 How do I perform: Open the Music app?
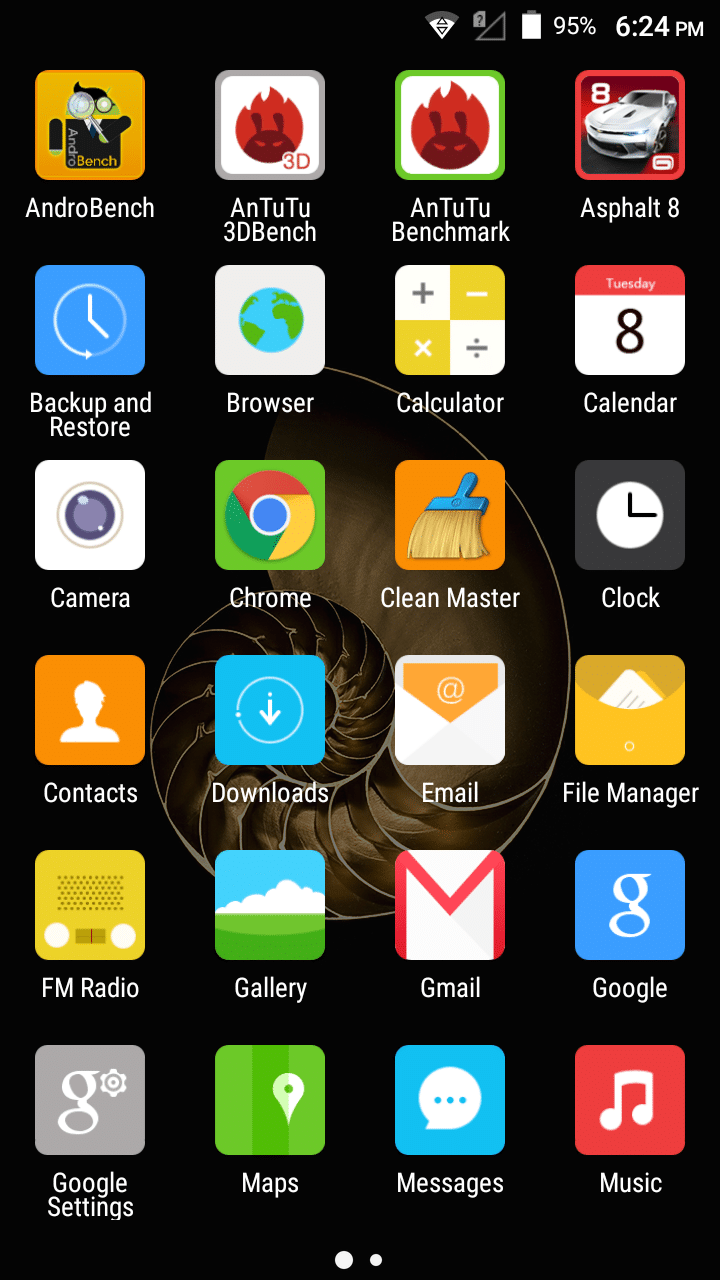tap(630, 1100)
